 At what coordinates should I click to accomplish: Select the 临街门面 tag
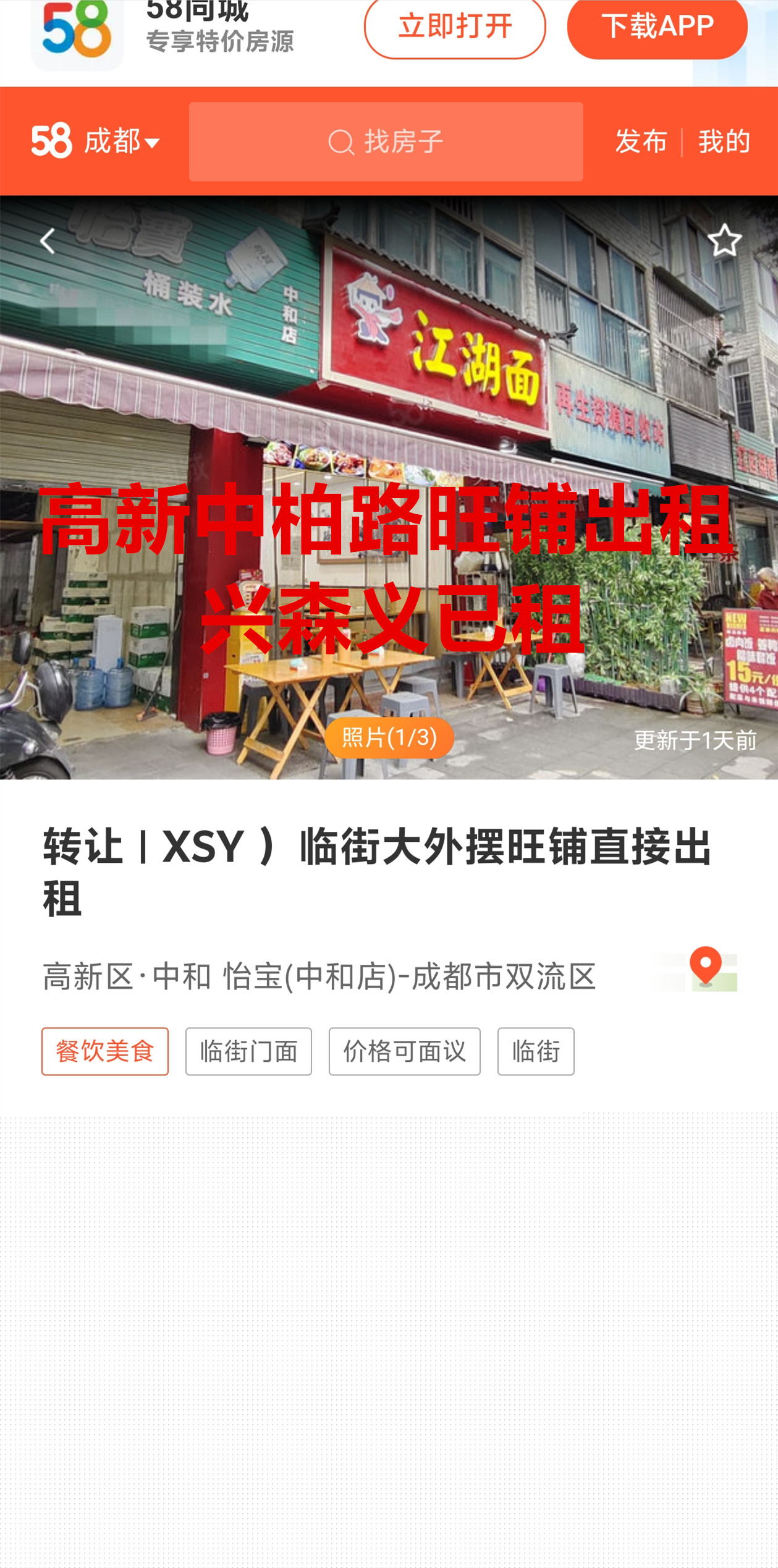(248, 1051)
